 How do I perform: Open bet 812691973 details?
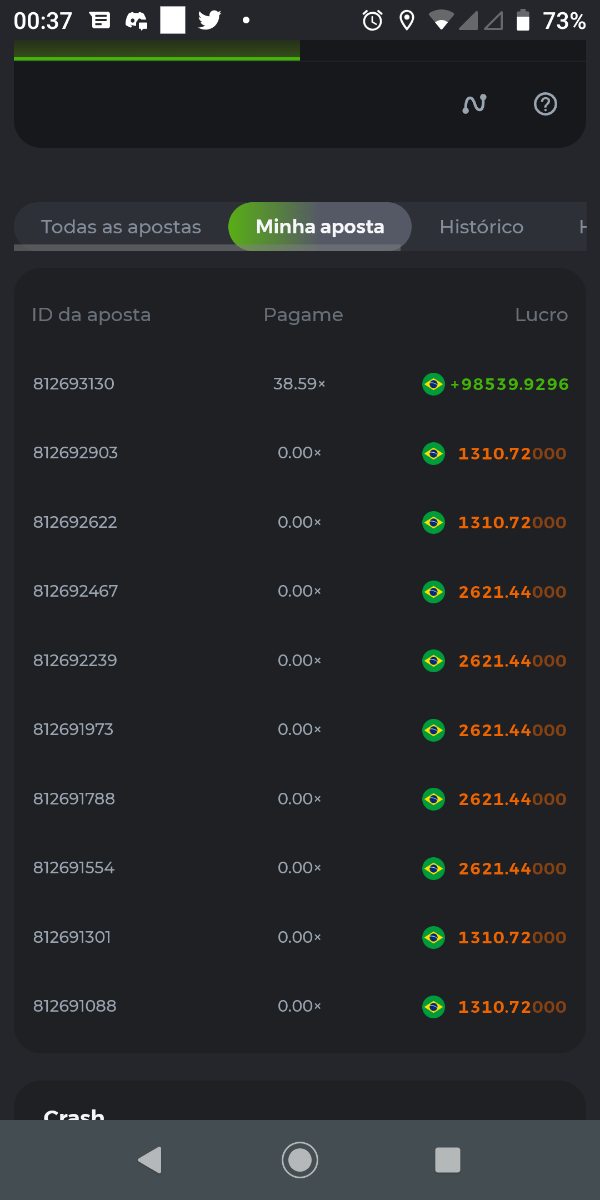pyautogui.click(x=73, y=730)
